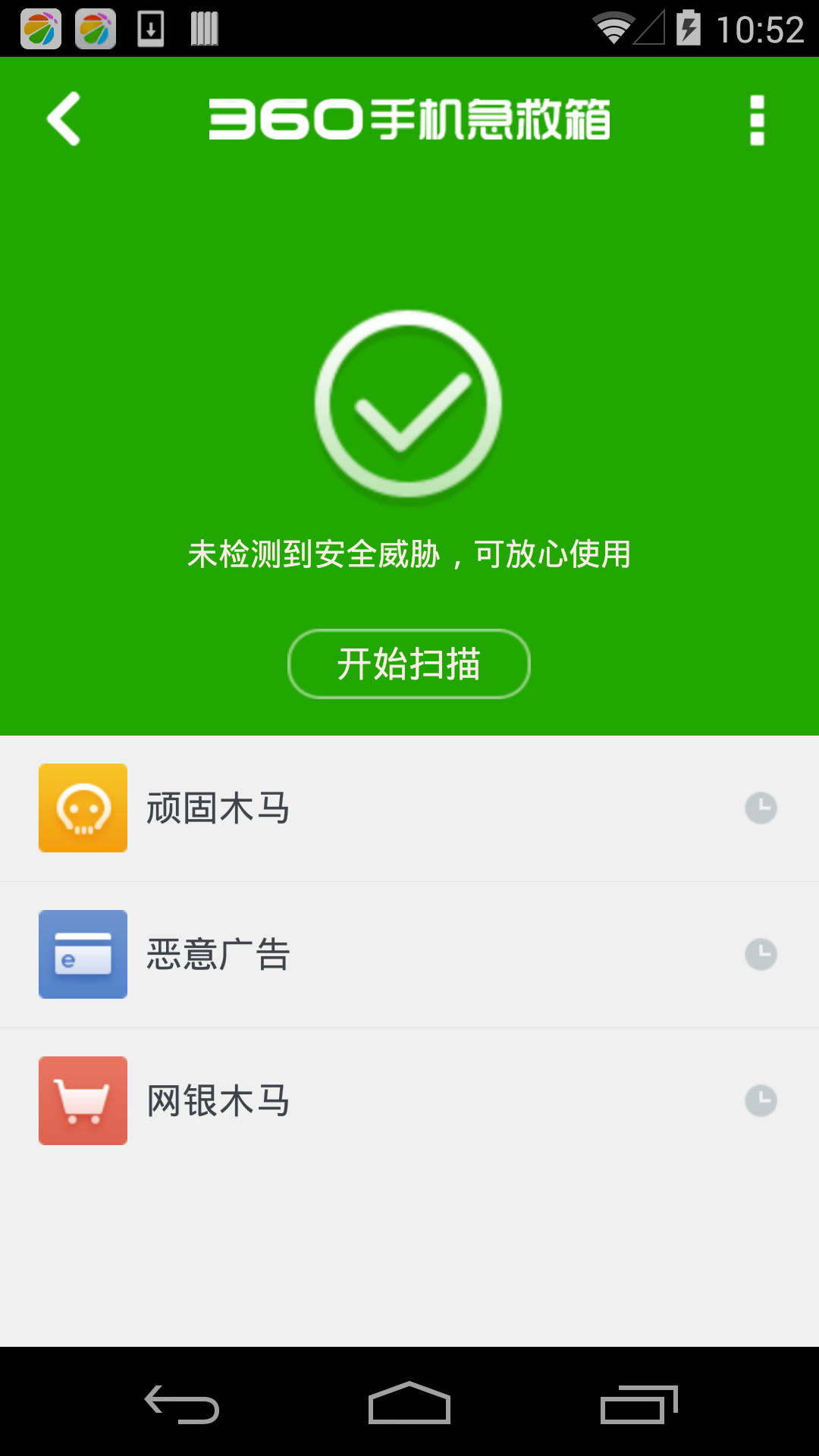Viewport: 819px width, 1456px height.
Task: Open the overflow menu at top right
Action: tap(755, 120)
